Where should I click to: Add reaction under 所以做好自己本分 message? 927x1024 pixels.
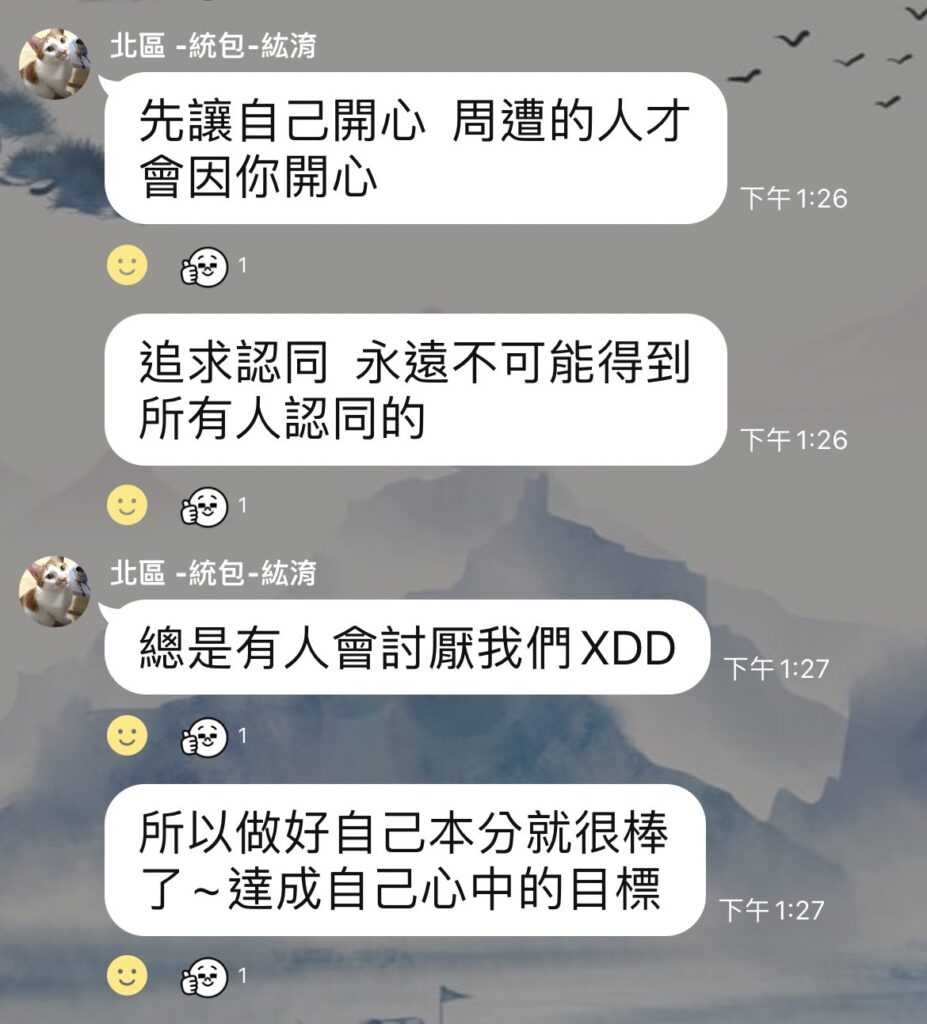point(127,975)
